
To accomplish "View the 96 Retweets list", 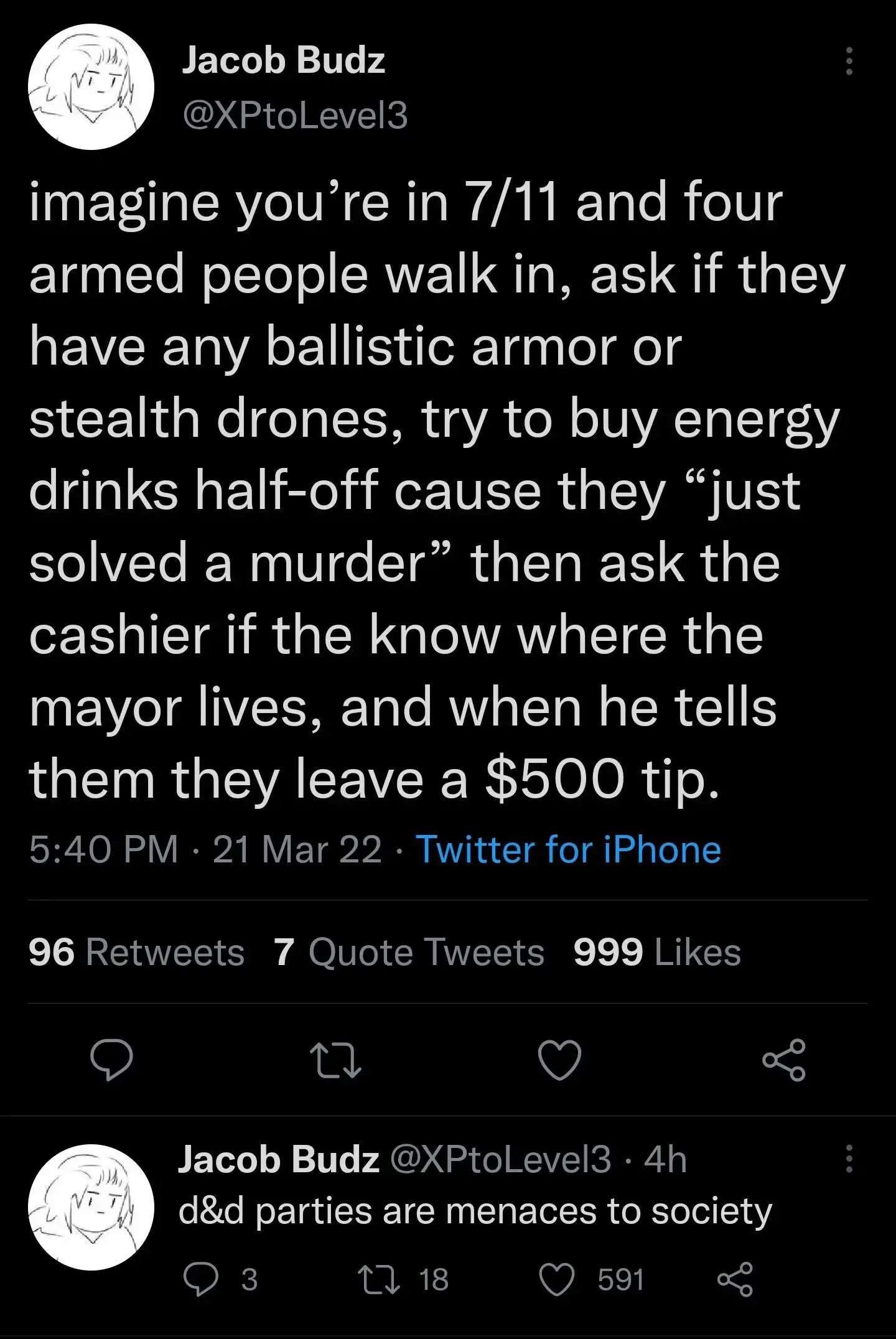I will click(x=136, y=952).
